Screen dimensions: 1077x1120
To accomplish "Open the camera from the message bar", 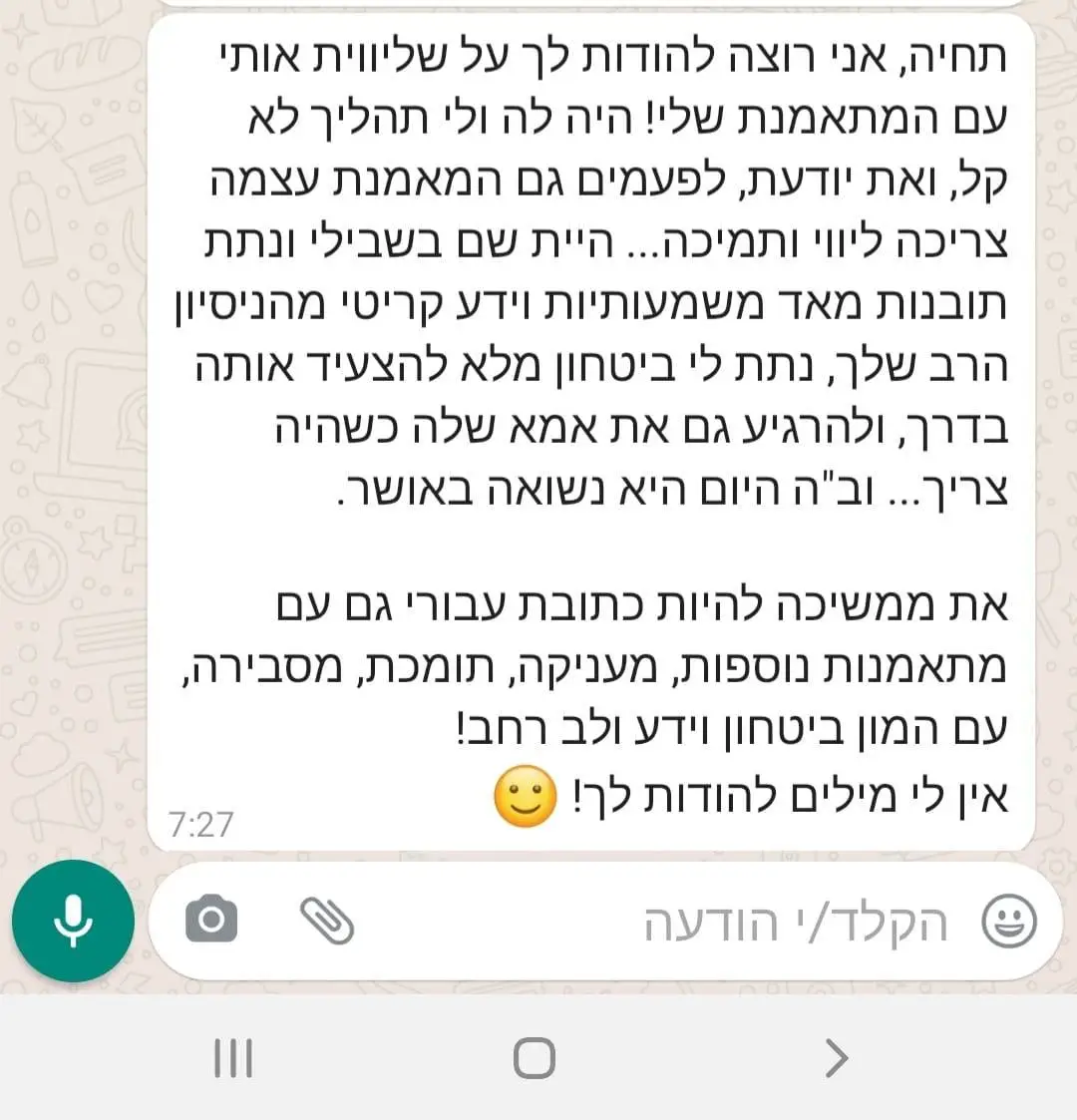I will 211,919.
